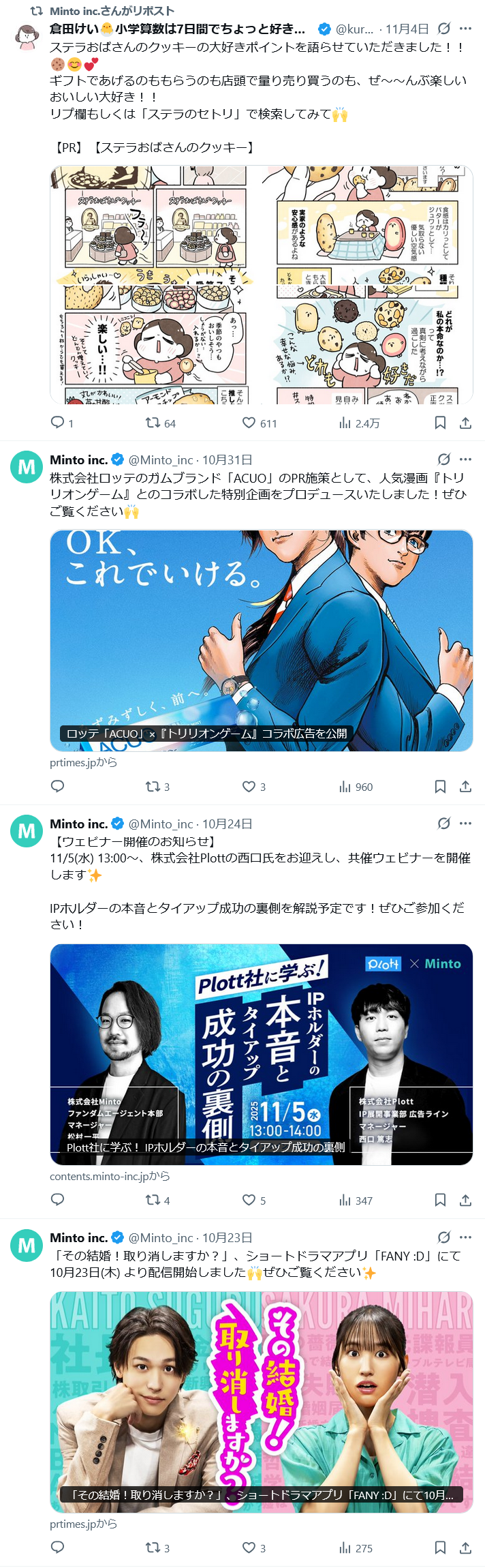Open the Plott webinar link card

point(261,1054)
